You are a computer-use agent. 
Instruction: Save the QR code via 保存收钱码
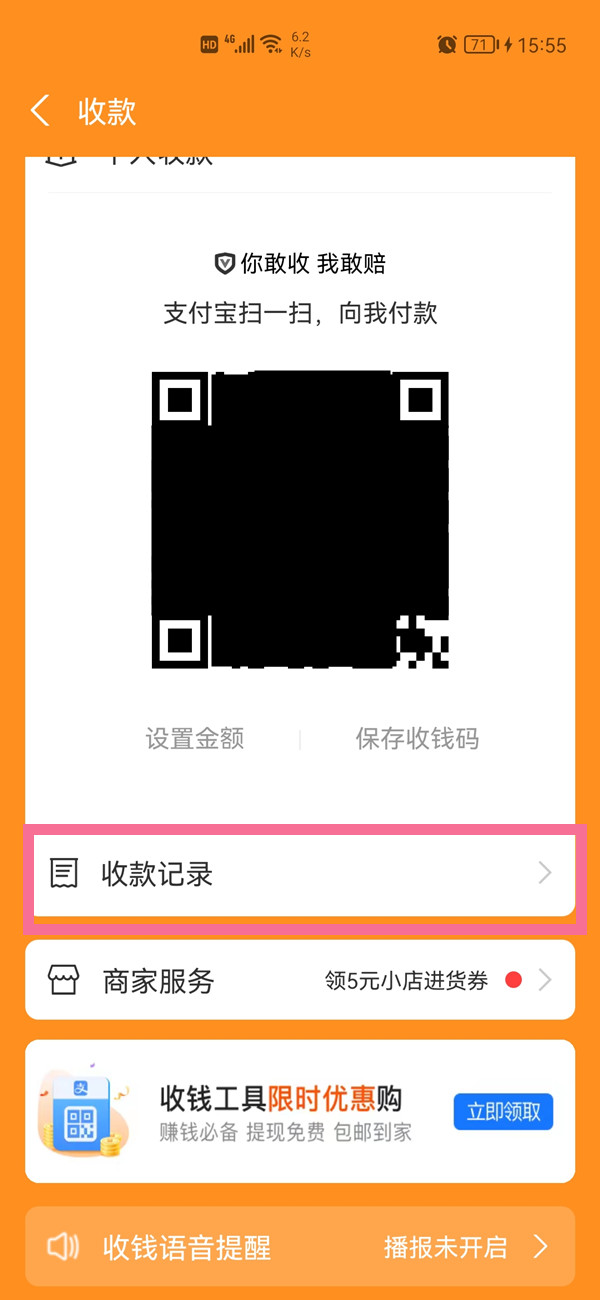click(x=417, y=739)
